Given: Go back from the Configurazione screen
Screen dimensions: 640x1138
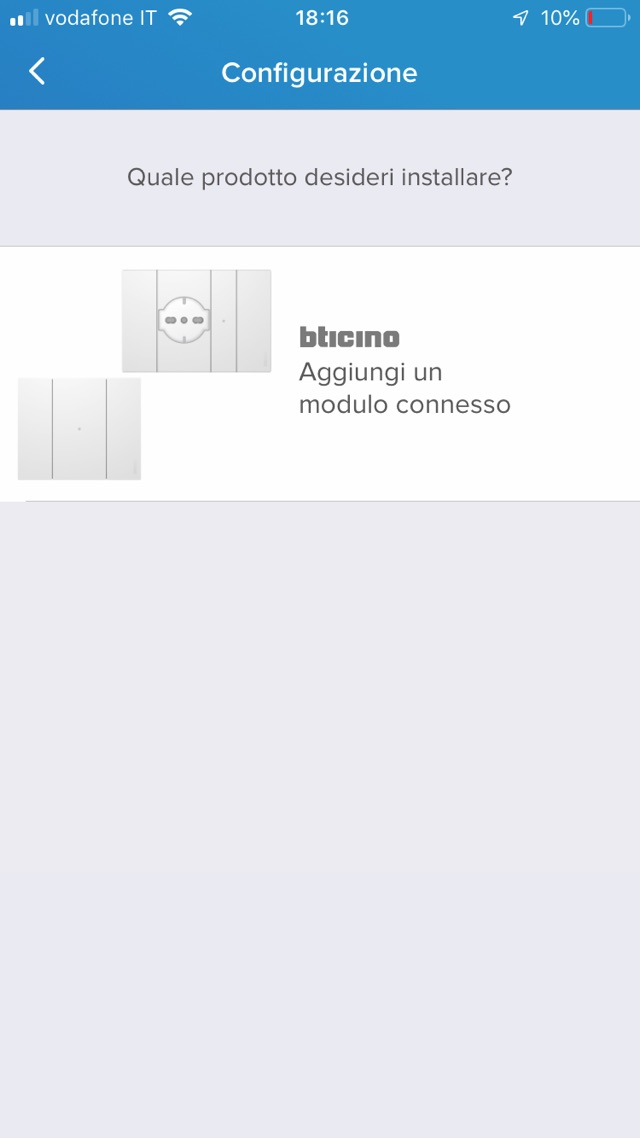Looking at the screenshot, I should click(37, 72).
